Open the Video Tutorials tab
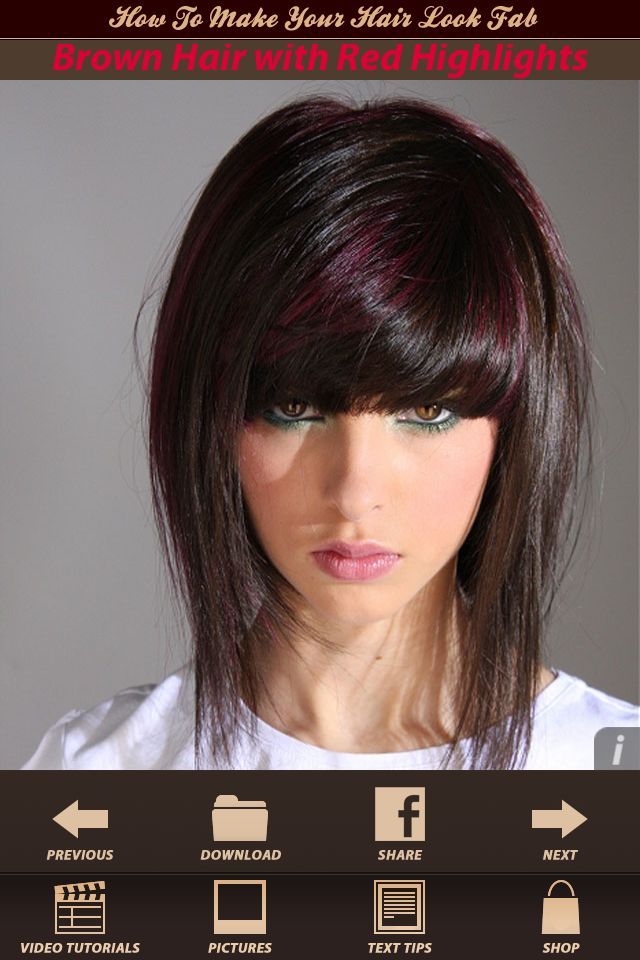Image resolution: width=640 pixels, height=960 pixels. [x=80, y=917]
